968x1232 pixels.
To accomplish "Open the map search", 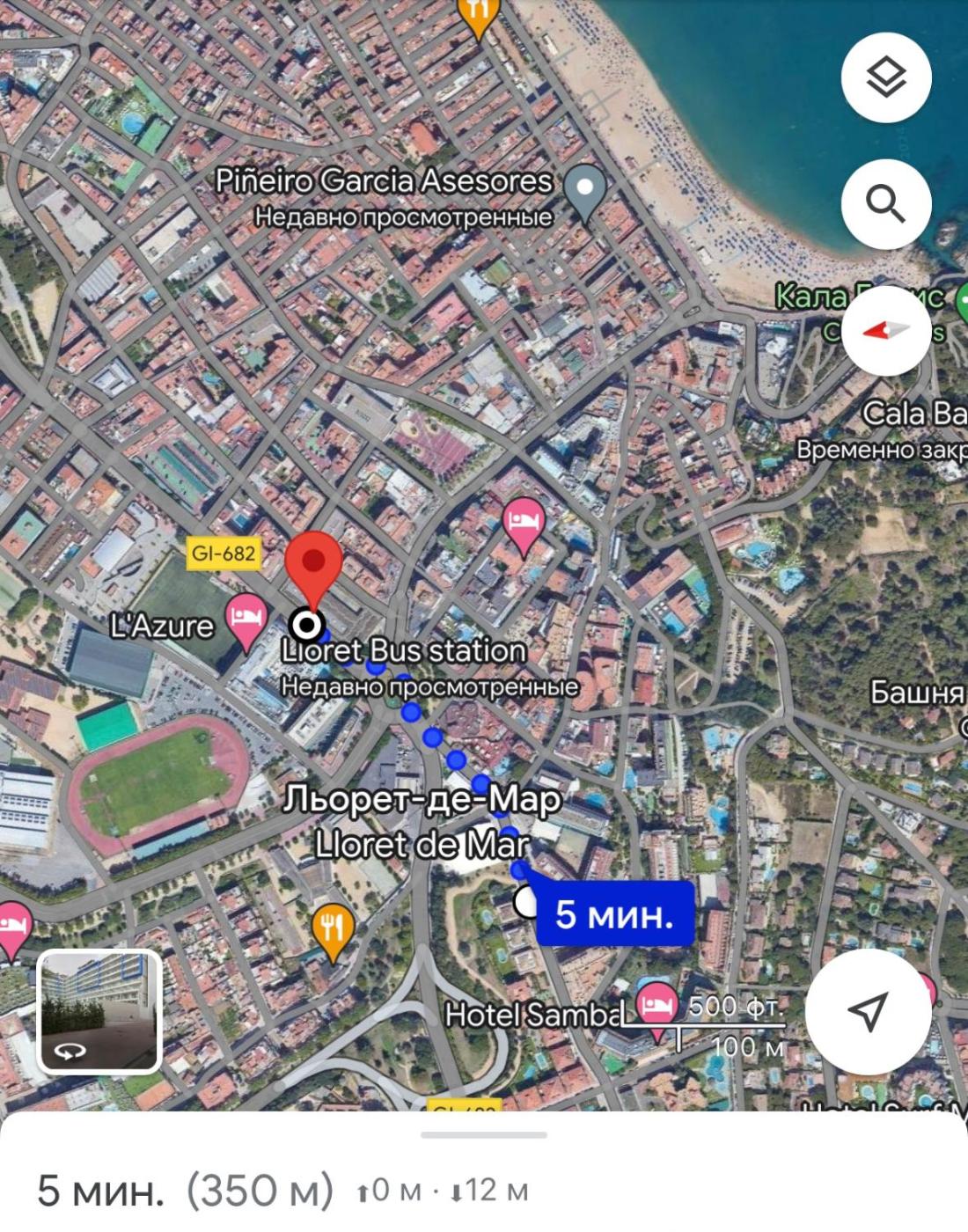I will (885, 204).
